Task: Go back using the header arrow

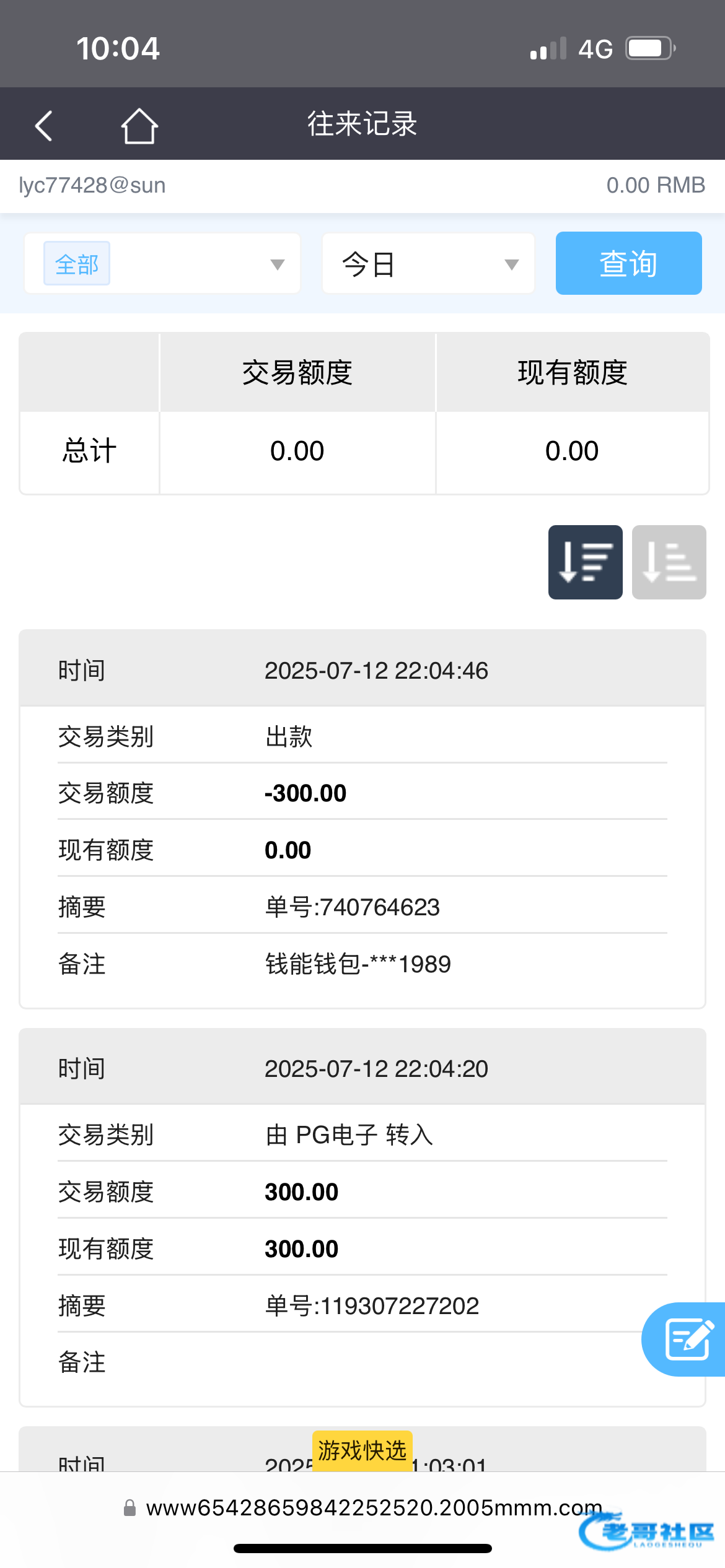Action: [x=44, y=126]
